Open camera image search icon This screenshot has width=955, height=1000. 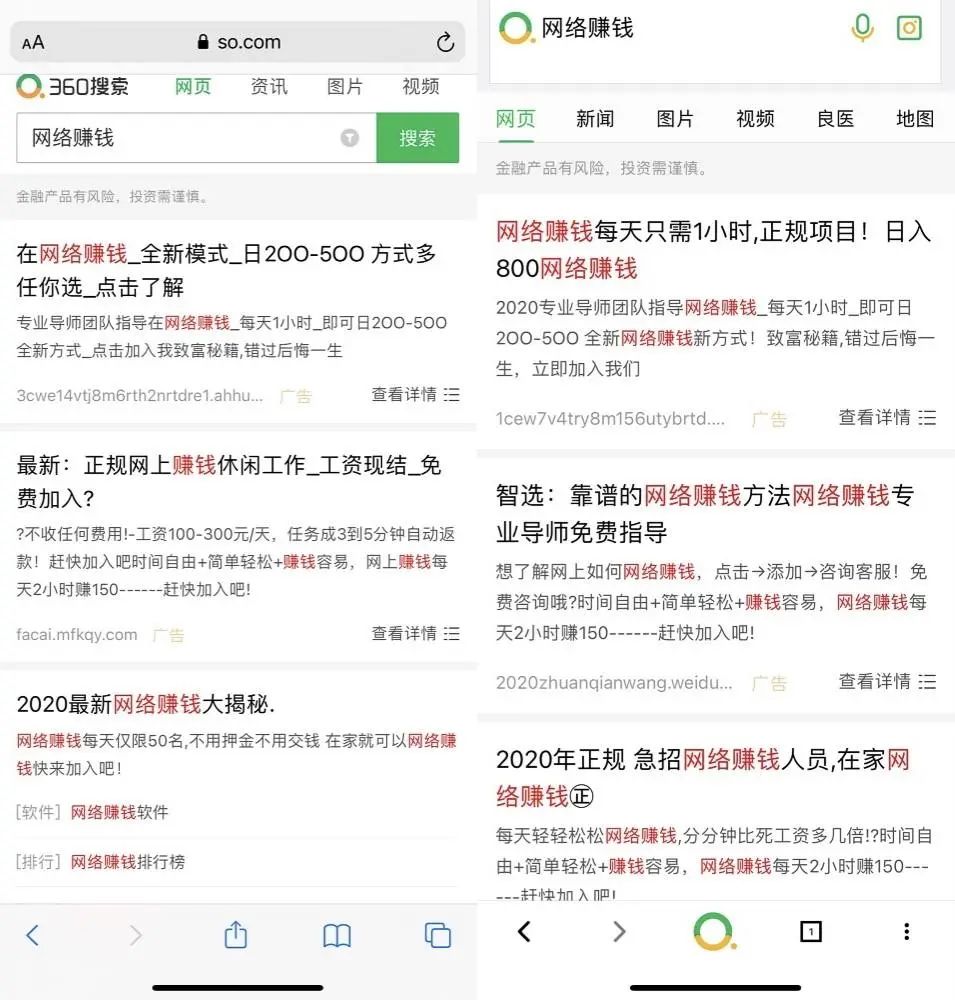[909, 29]
